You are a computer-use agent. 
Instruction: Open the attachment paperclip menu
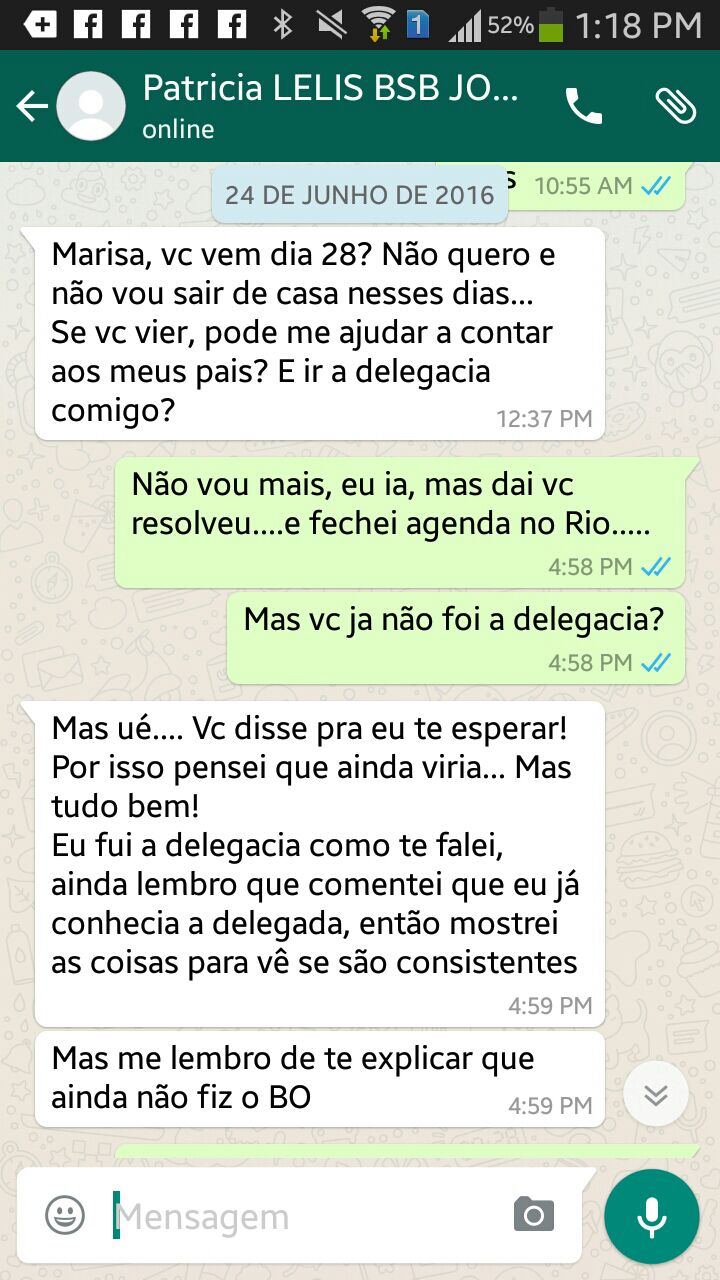click(676, 106)
